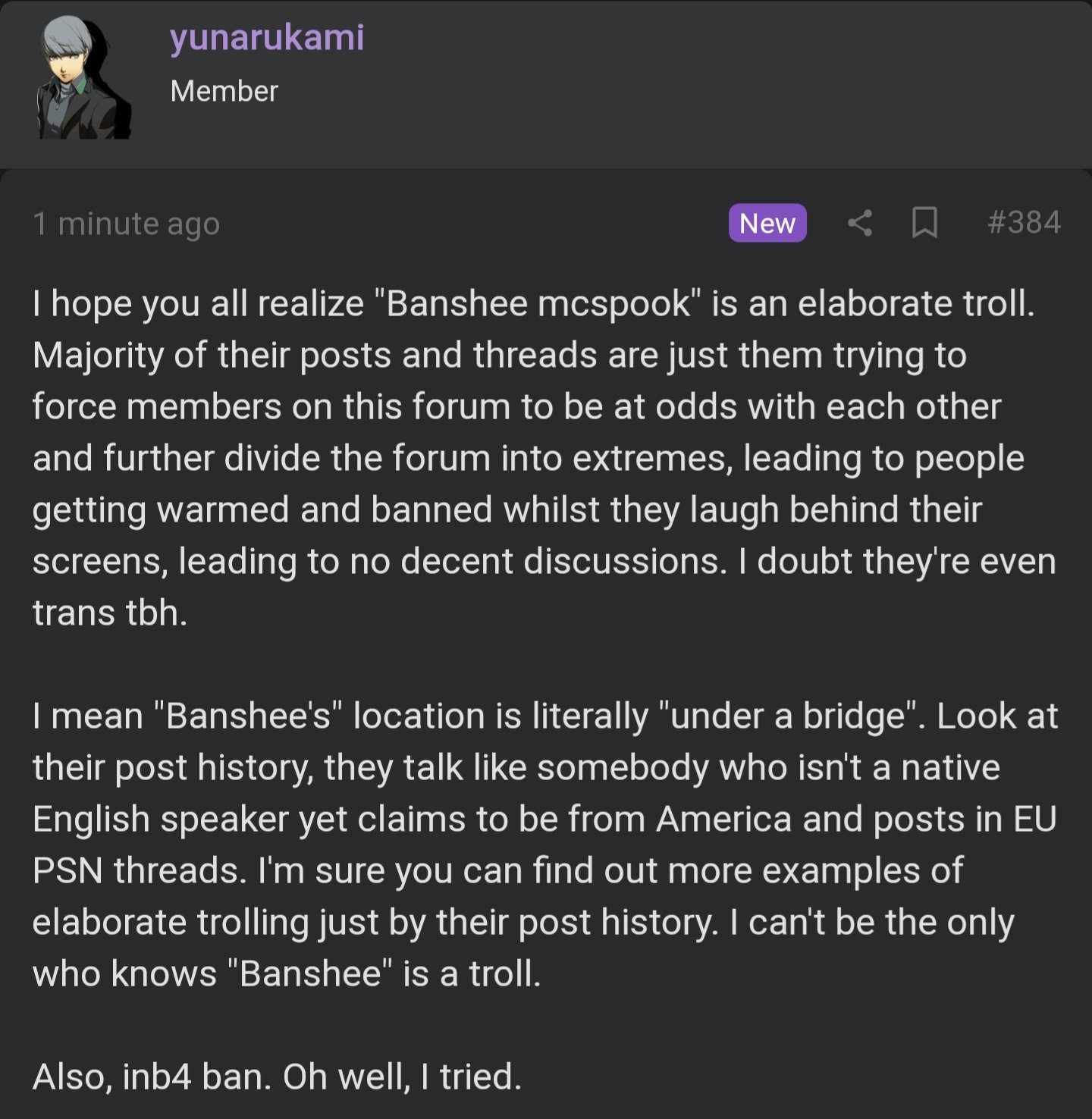
Task: Share post #384
Action: coord(859,223)
